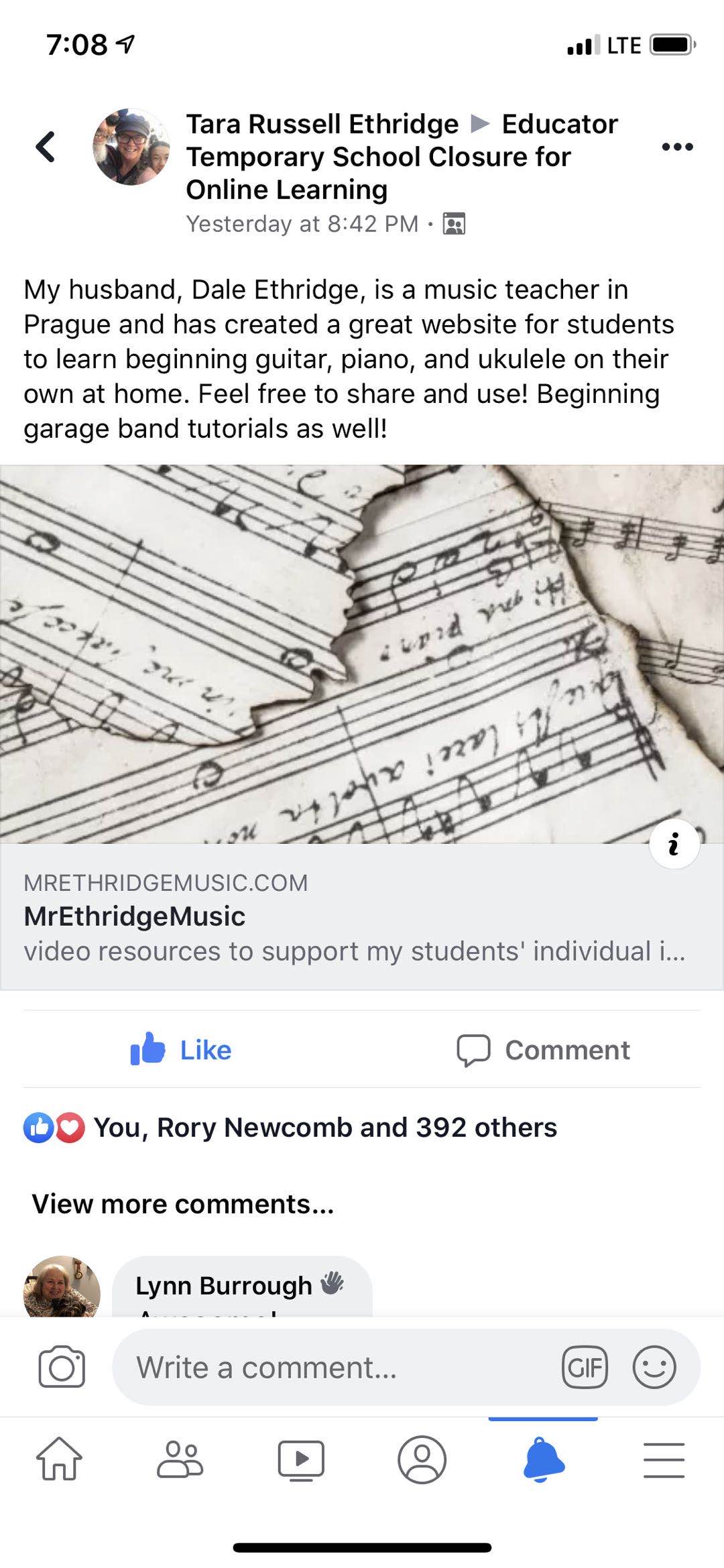The height and width of the screenshot is (1568, 724).
Task: Expand View more comments
Action: point(183,1204)
